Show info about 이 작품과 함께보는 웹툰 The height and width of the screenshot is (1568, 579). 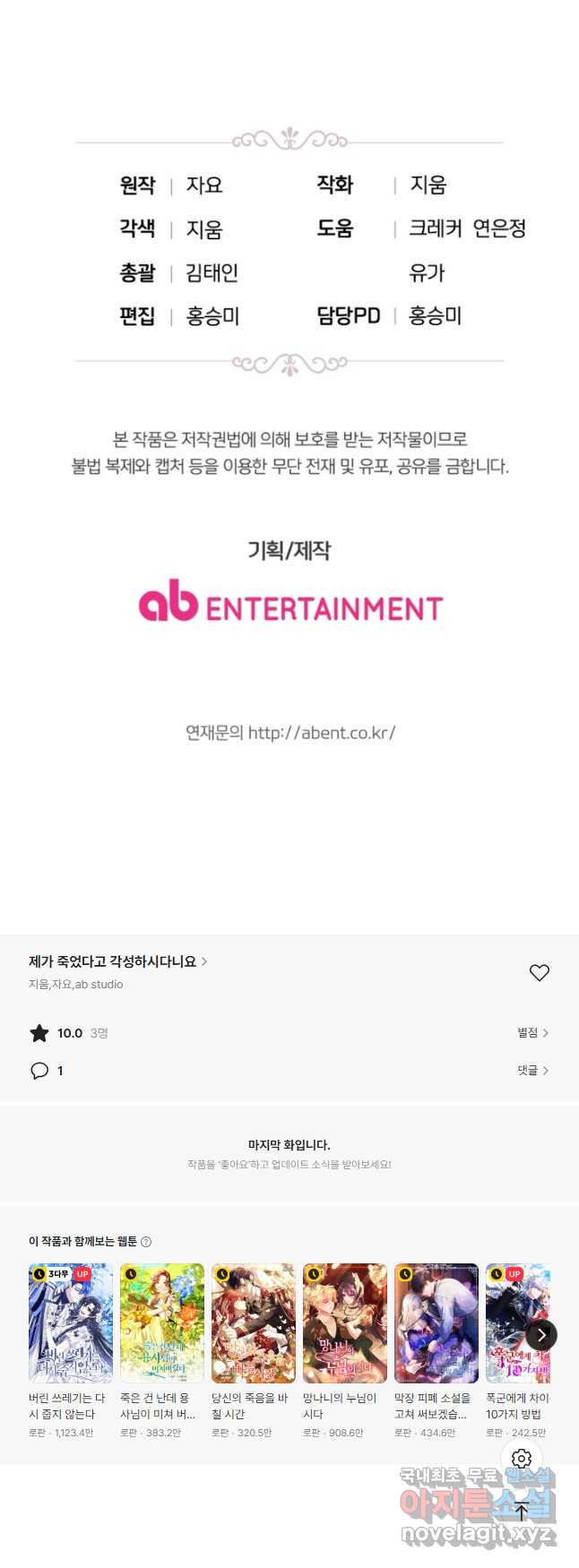pyautogui.click(x=146, y=1242)
